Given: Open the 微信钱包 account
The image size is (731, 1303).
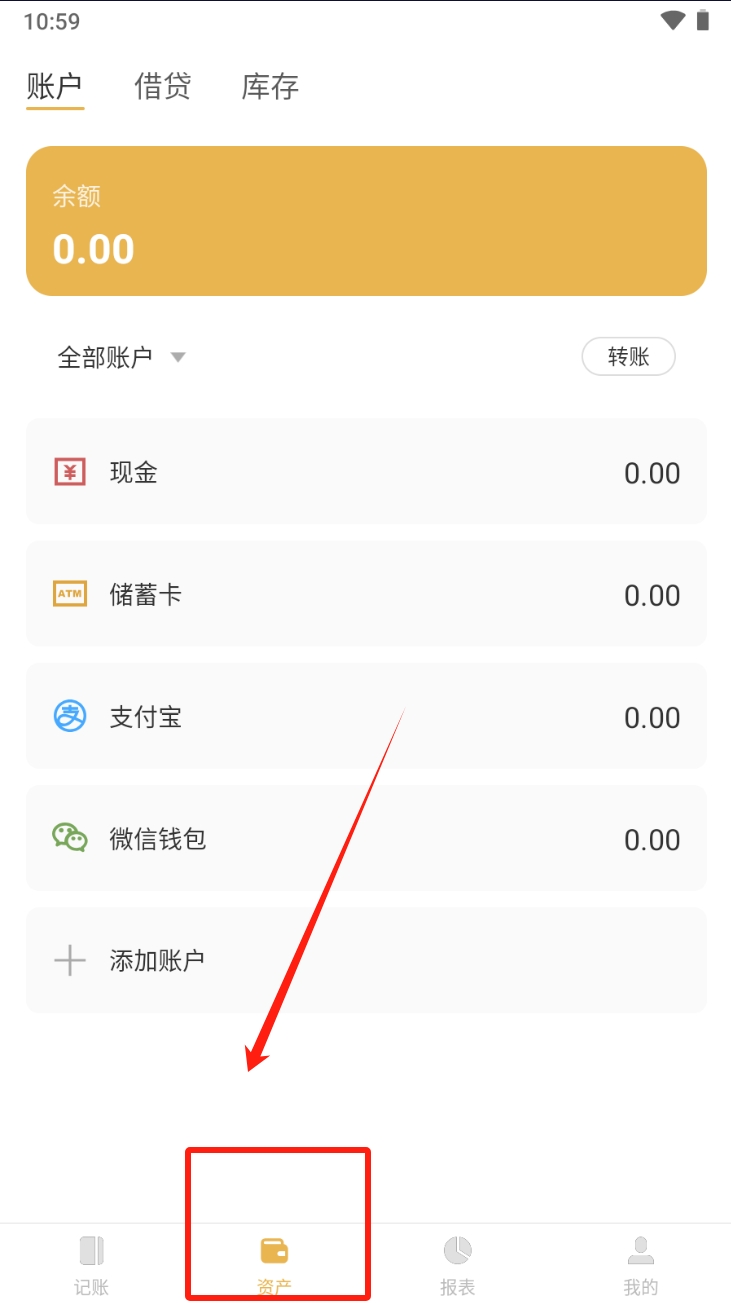Looking at the screenshot, I should point(366,838).
